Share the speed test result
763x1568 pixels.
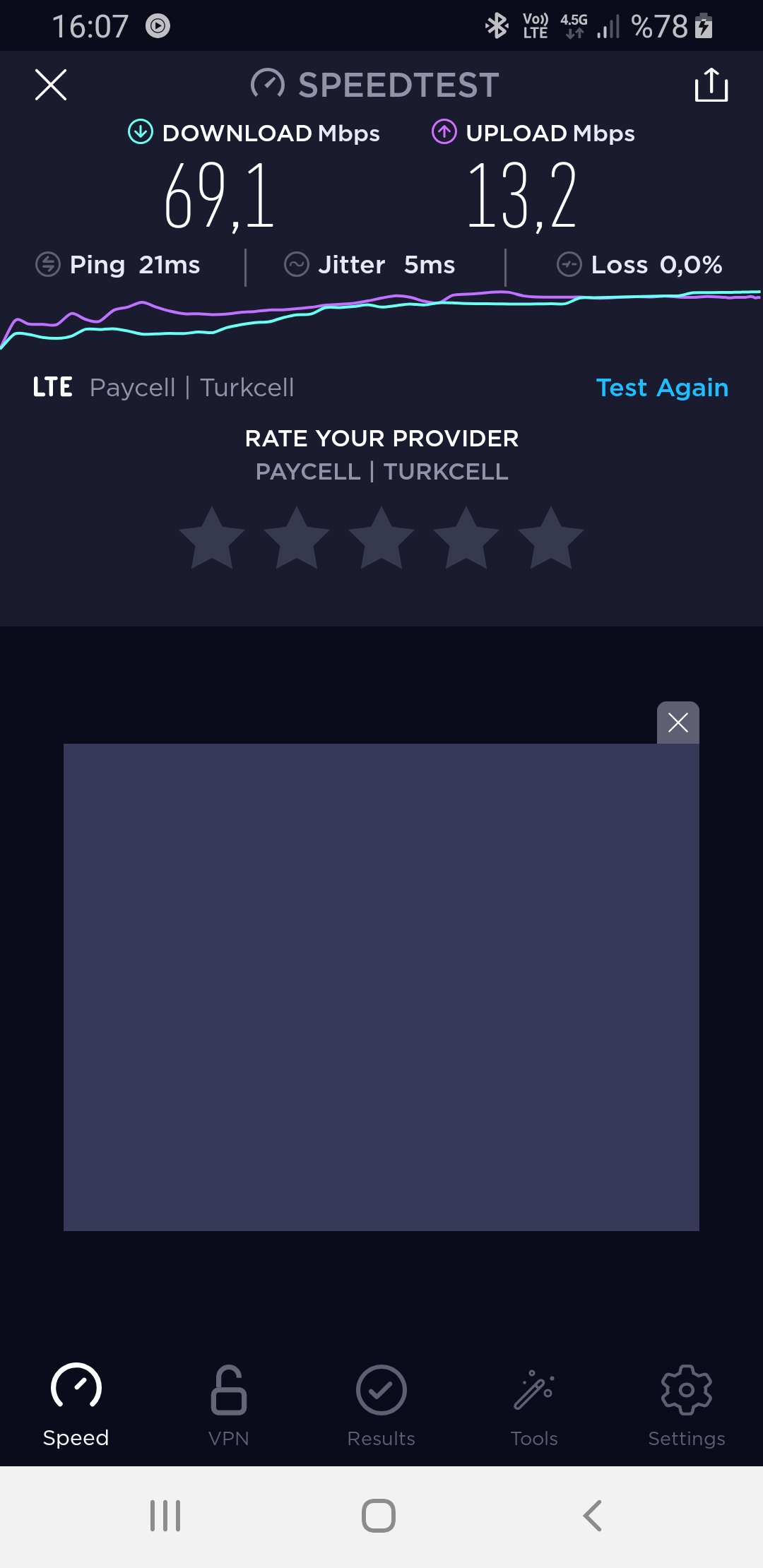coord(711,85)
